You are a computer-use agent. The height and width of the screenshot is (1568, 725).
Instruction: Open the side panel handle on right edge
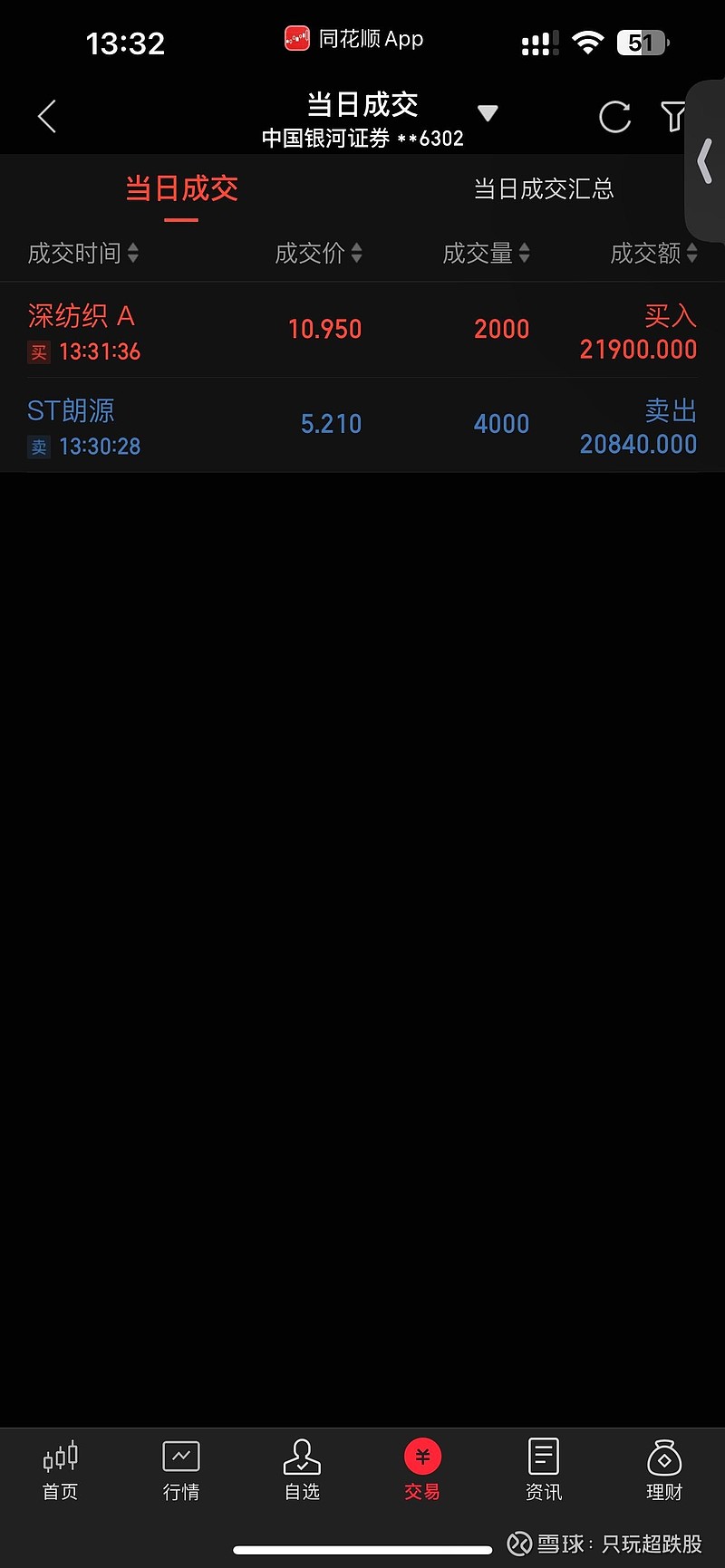point(705,161)
